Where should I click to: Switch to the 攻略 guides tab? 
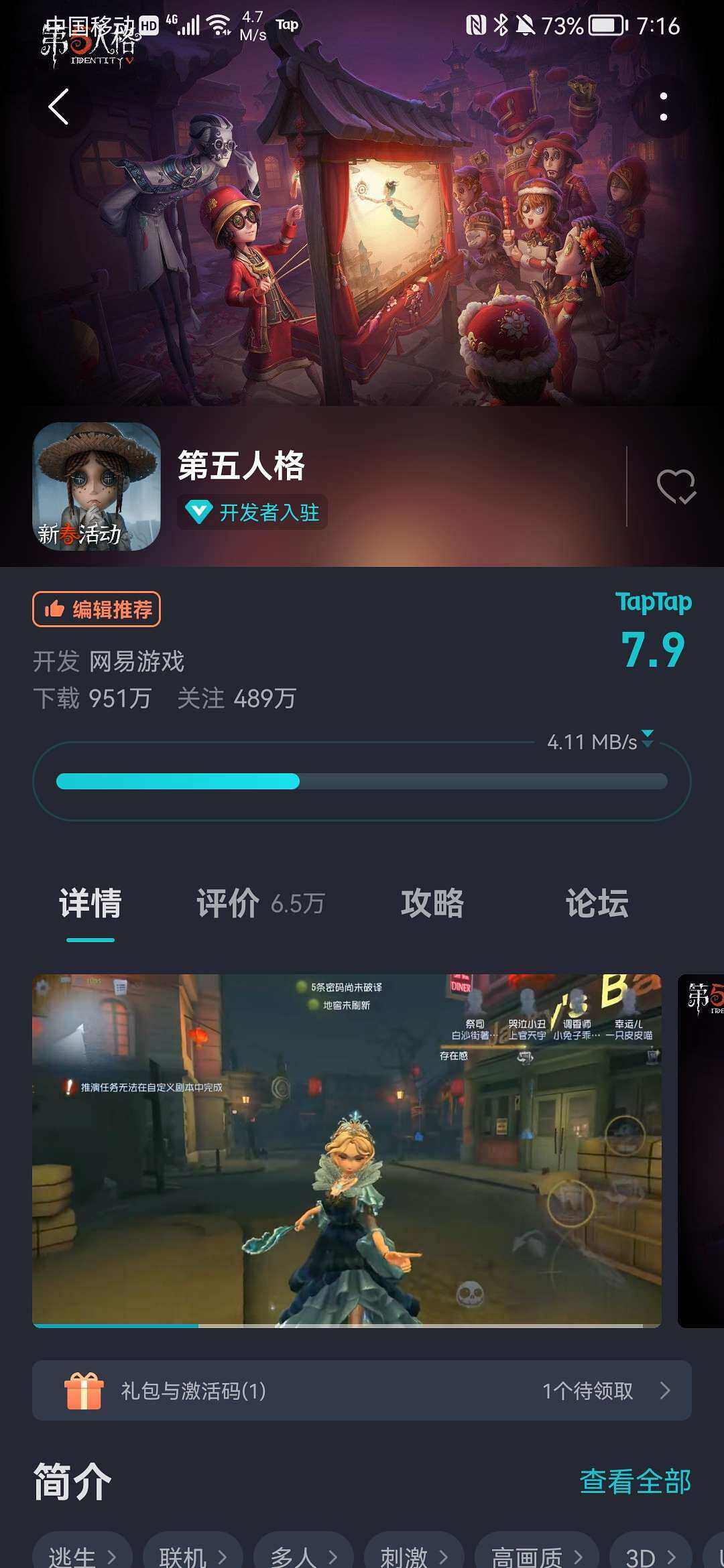coord(432,903)
